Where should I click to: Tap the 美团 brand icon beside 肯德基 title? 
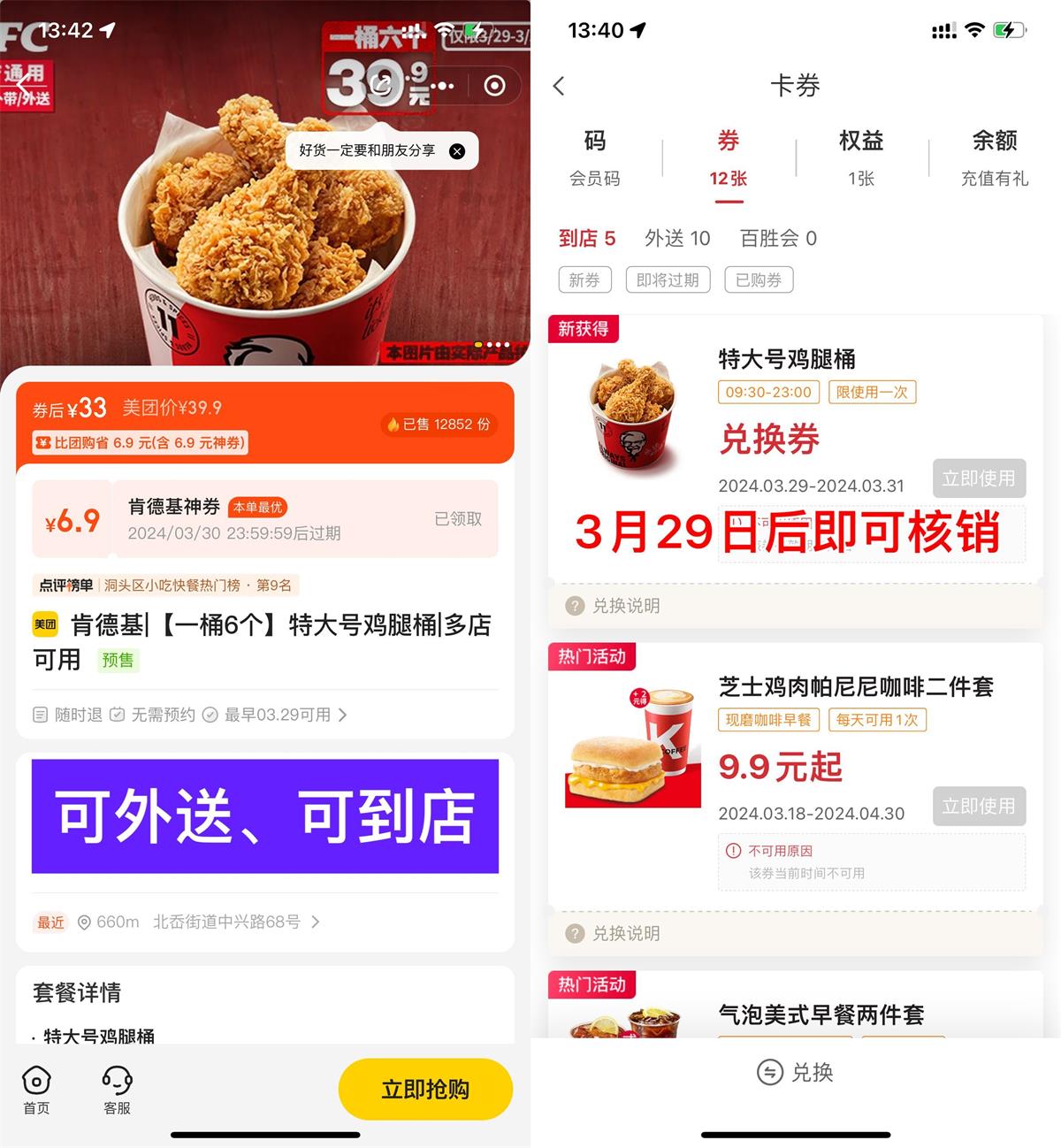pyautogui.click(x=43, y=625)
